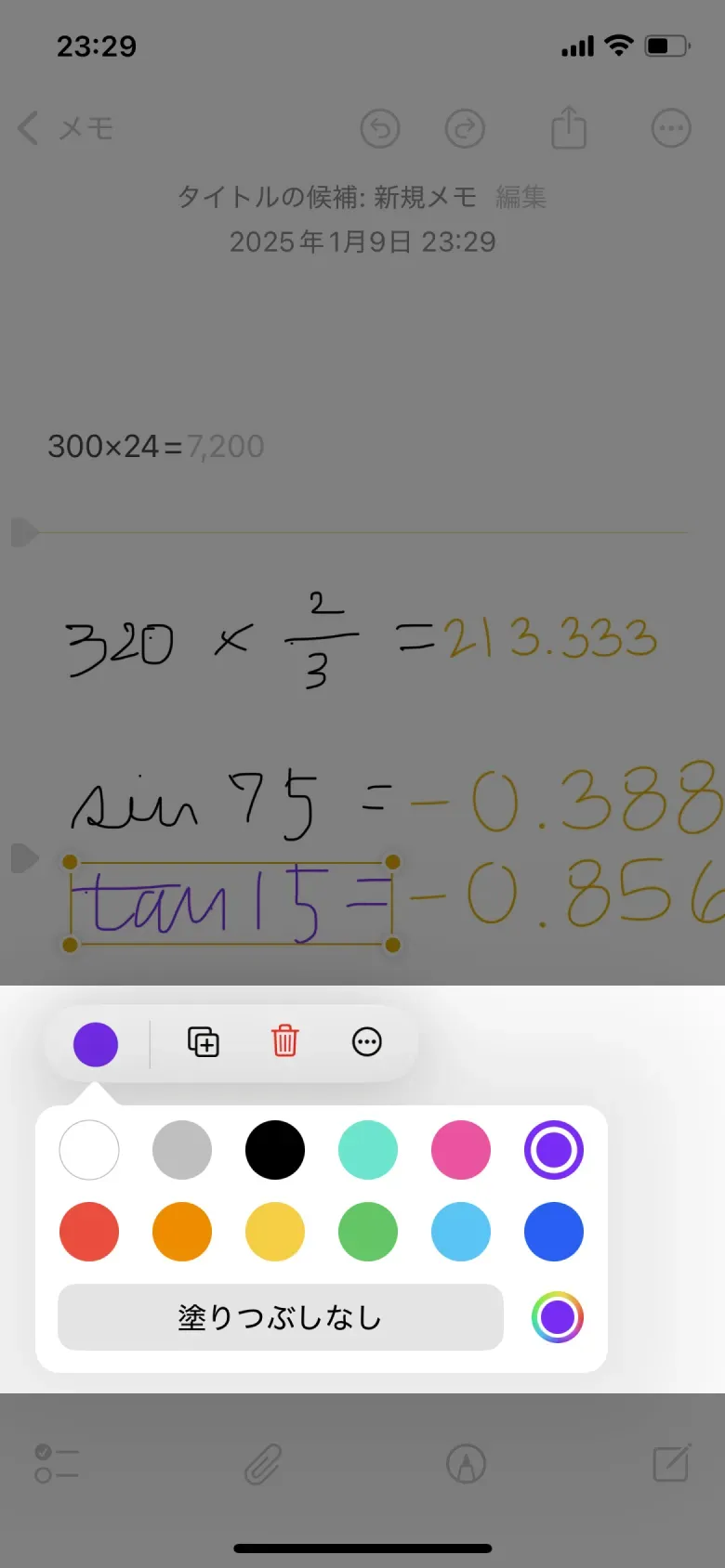This screenshot has width=725, height=1568.
Task: Delete the selection with the trash icon
Action: point(285,1042)
